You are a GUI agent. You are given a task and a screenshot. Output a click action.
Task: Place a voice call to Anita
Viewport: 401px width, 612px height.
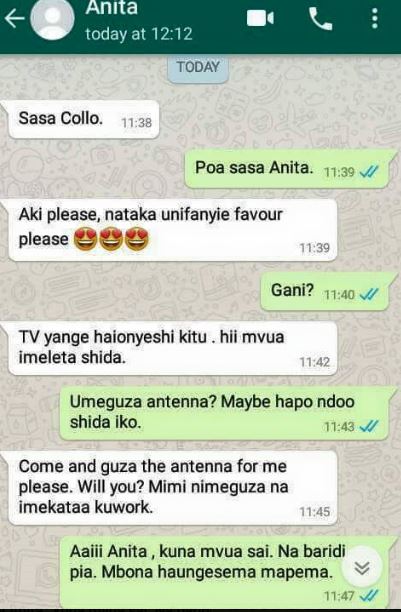(x=321, y=19)
